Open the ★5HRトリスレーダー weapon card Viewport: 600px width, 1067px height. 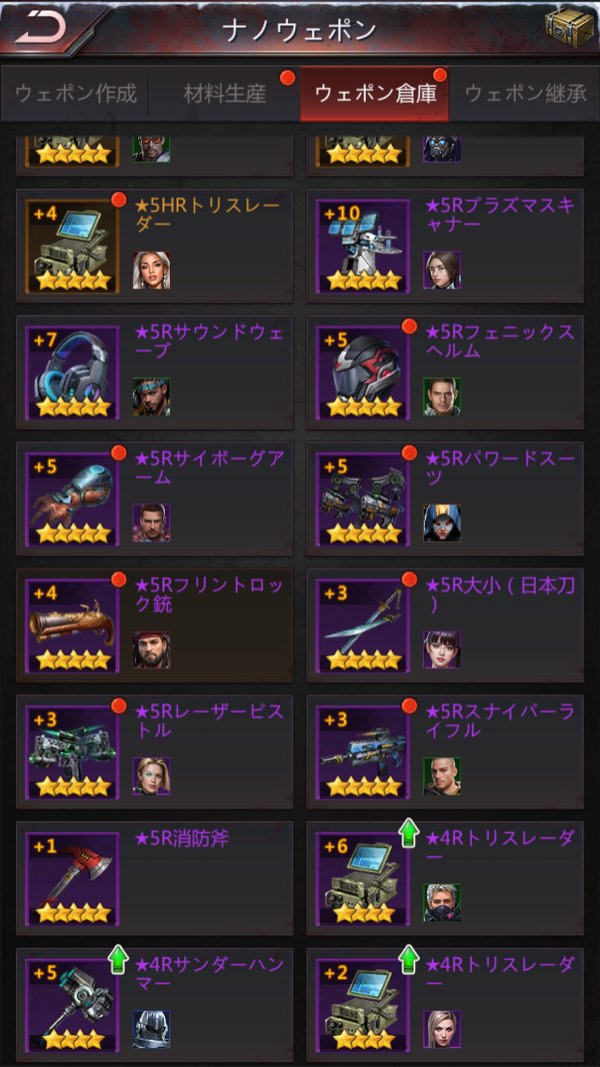click(155, 246)
